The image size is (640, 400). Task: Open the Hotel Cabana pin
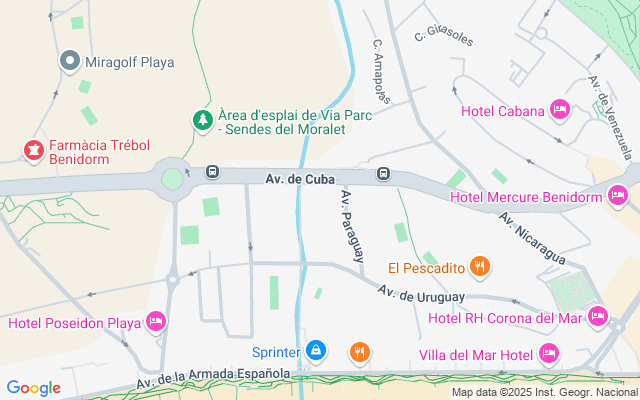click(559, 110)
